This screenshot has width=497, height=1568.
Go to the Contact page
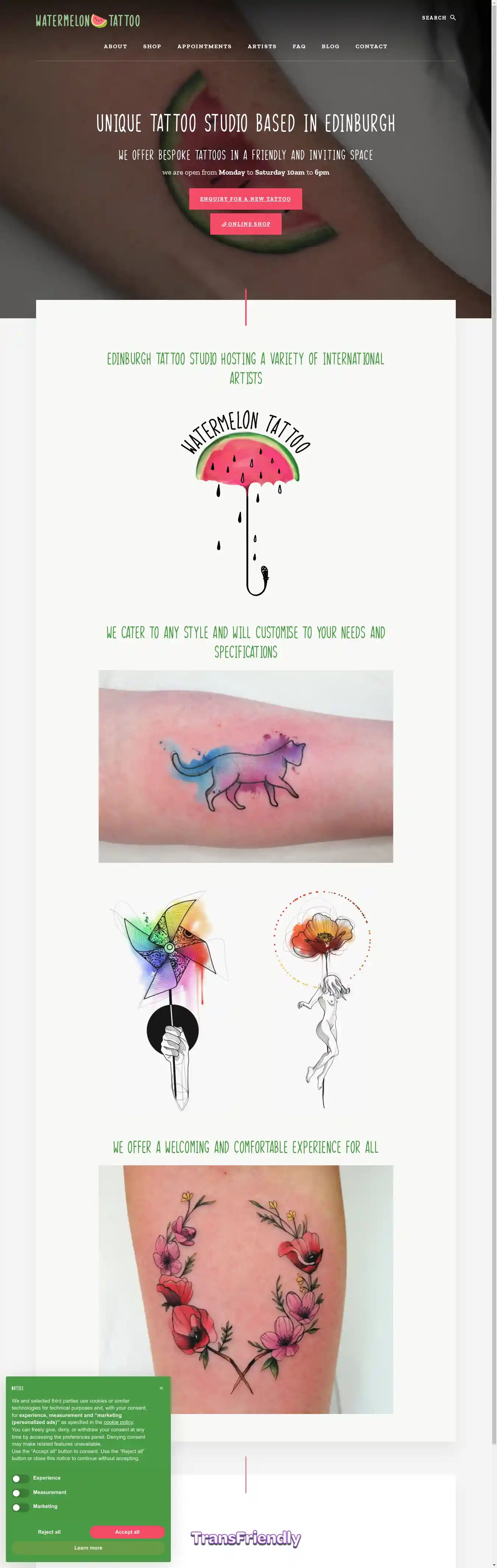coord(371,46)
